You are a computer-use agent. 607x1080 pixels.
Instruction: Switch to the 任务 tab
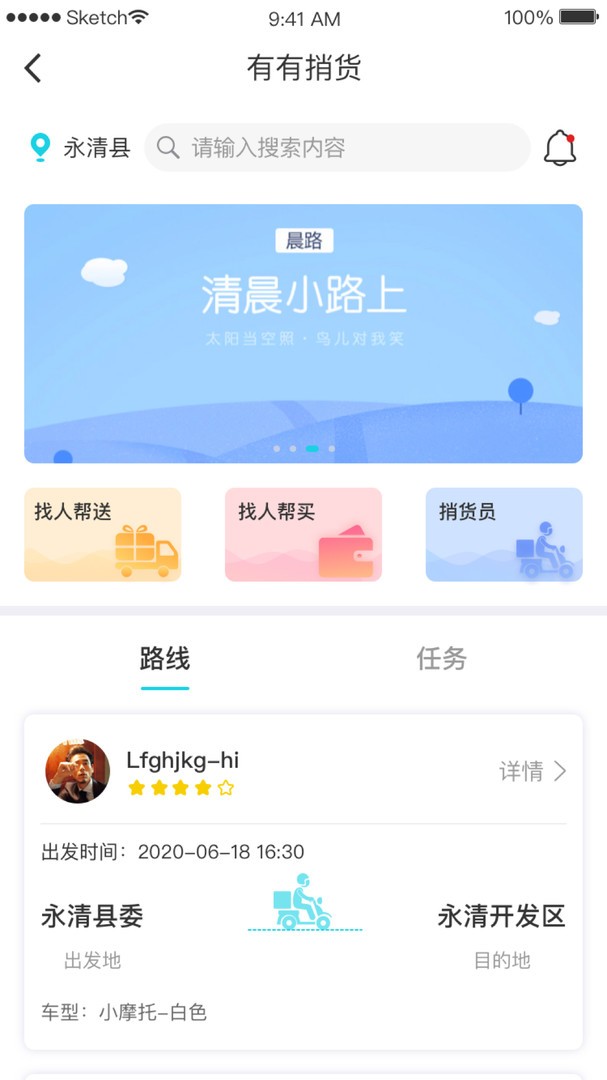[441, 659]
